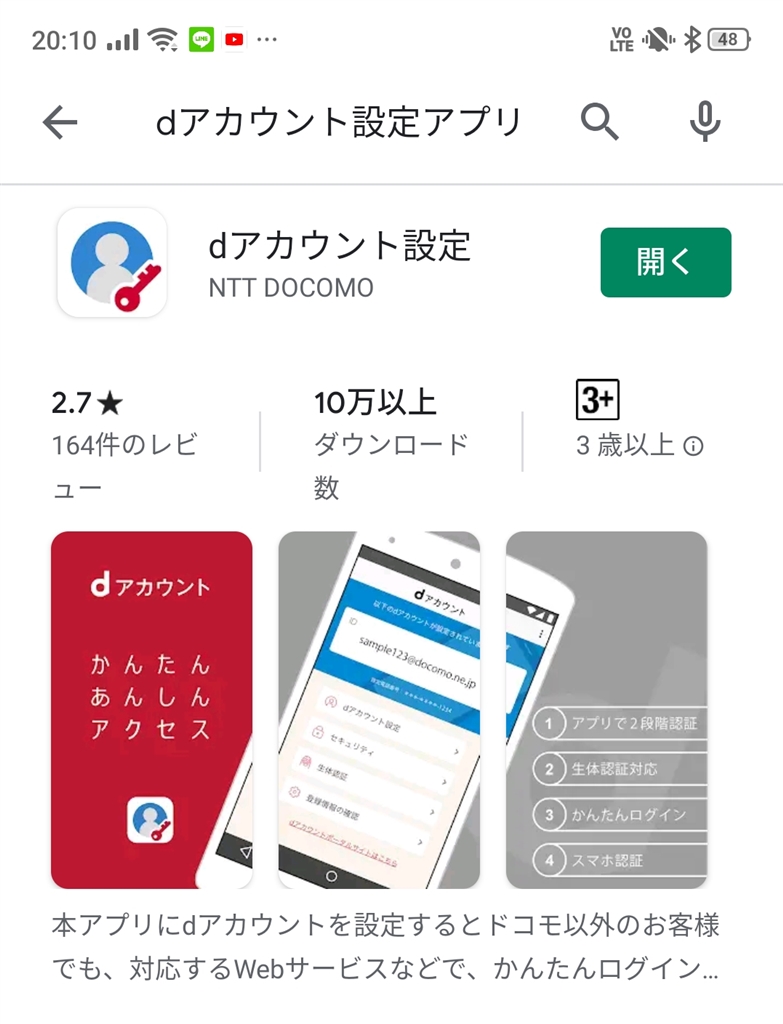Tap the search query text dアカウント設定アプリ
The image size is (783, 1024).
click(x=338, y=123)
